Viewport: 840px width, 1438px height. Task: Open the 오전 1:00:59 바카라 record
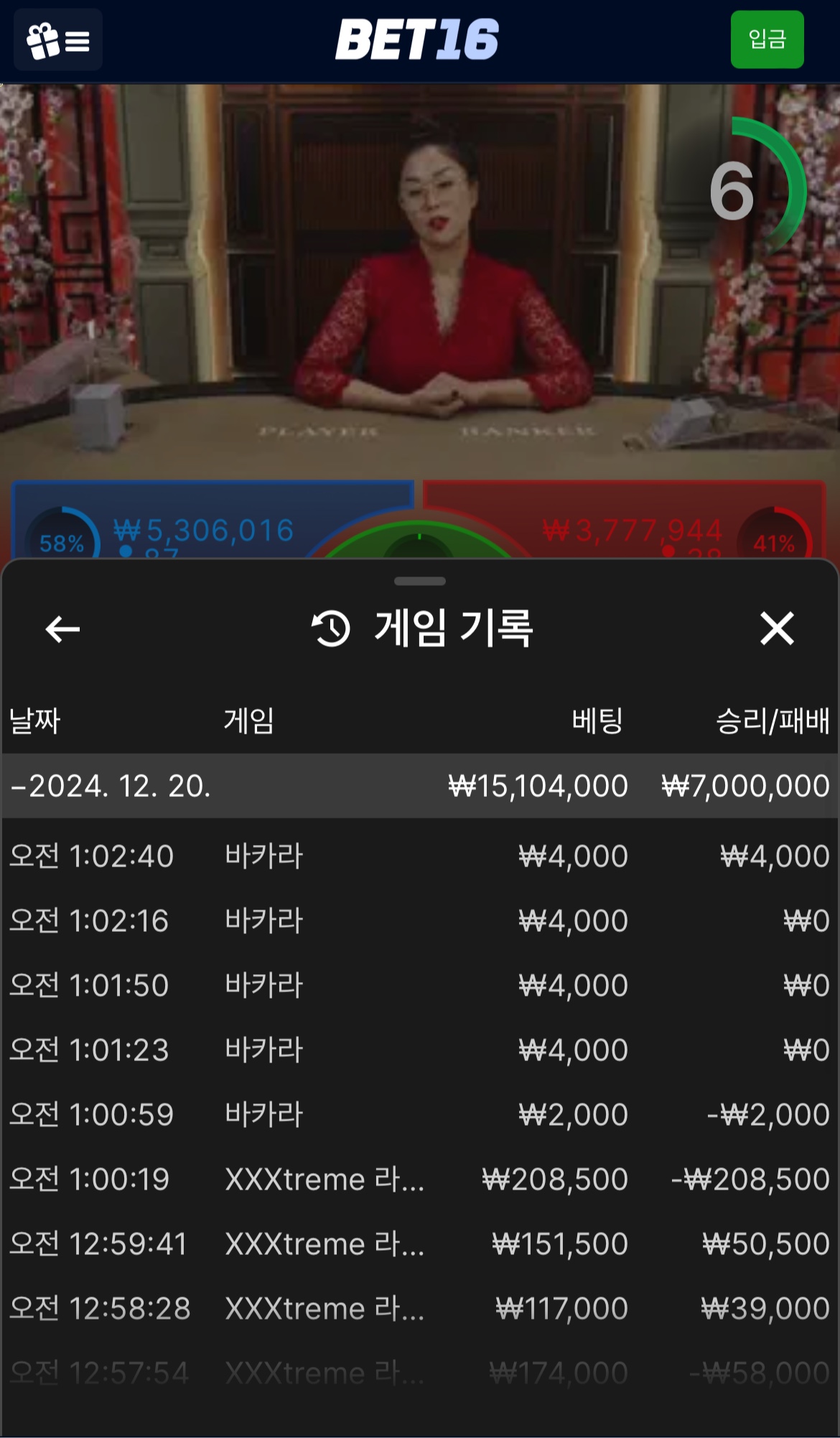pyautogui.click(x=420, y=1114)
